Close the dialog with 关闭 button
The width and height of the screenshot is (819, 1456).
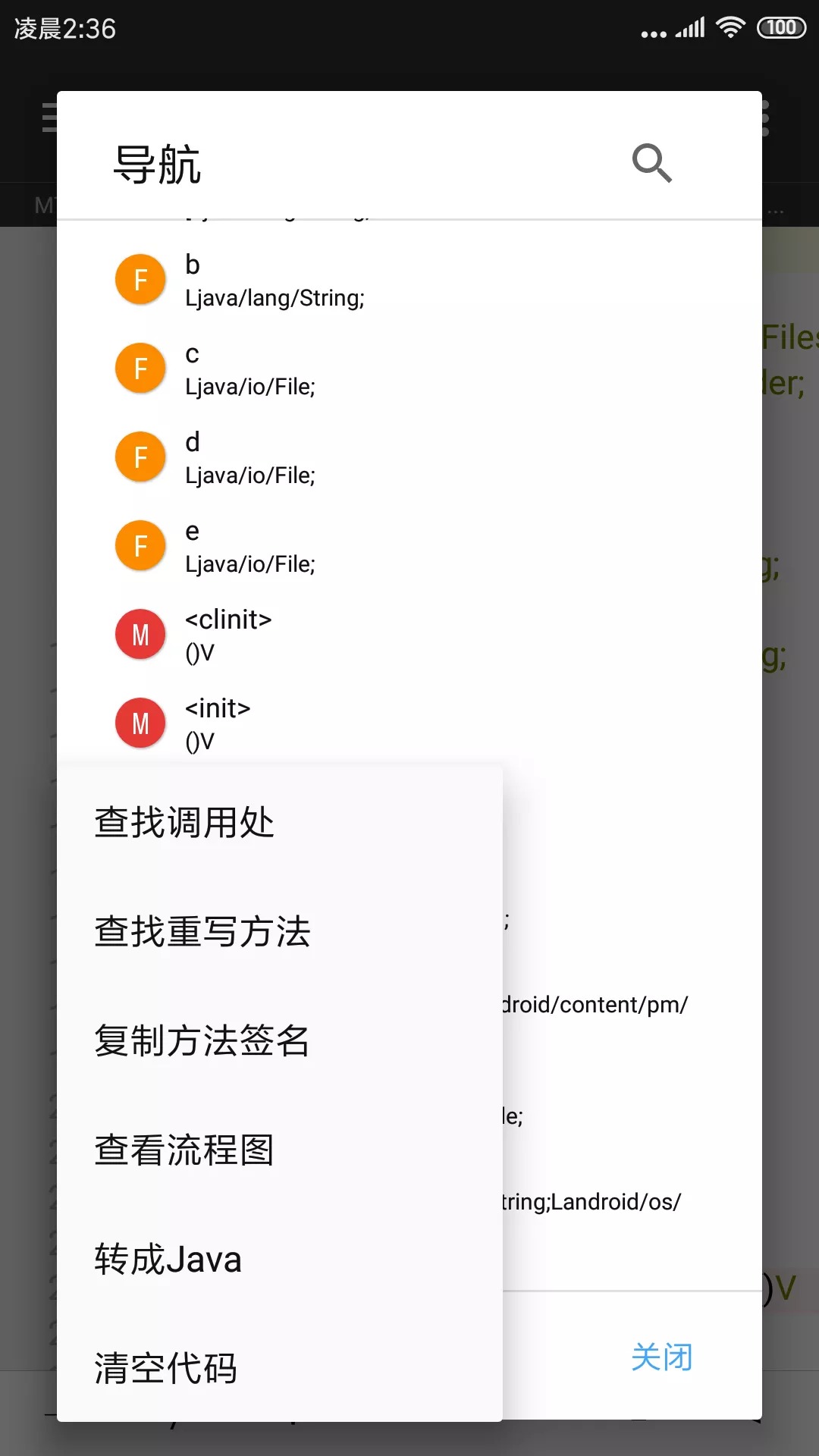[x=661, y=1357]
